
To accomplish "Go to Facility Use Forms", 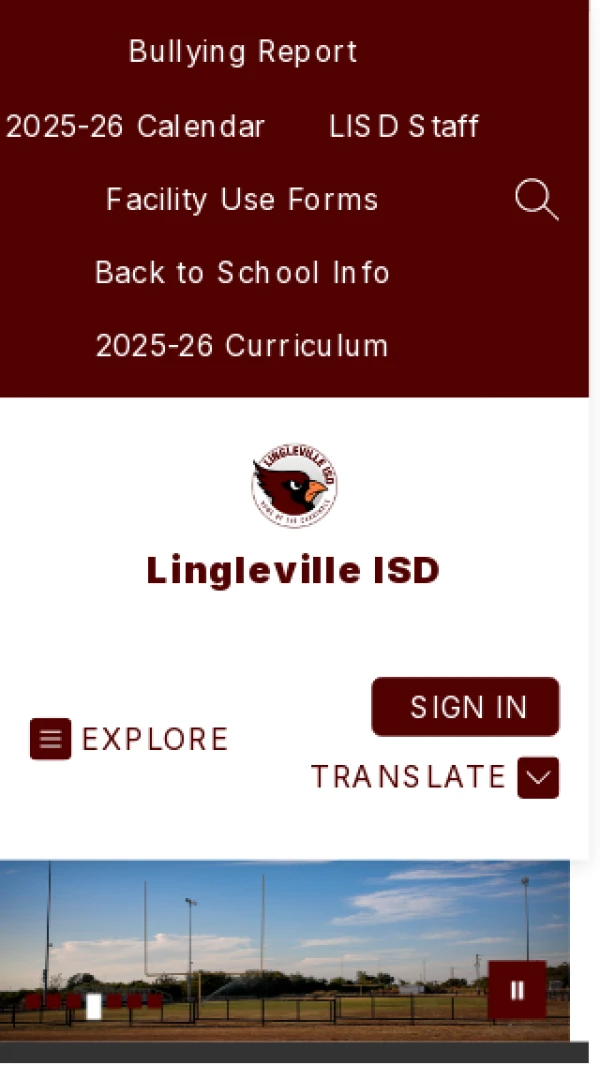I will click(242, 200).
